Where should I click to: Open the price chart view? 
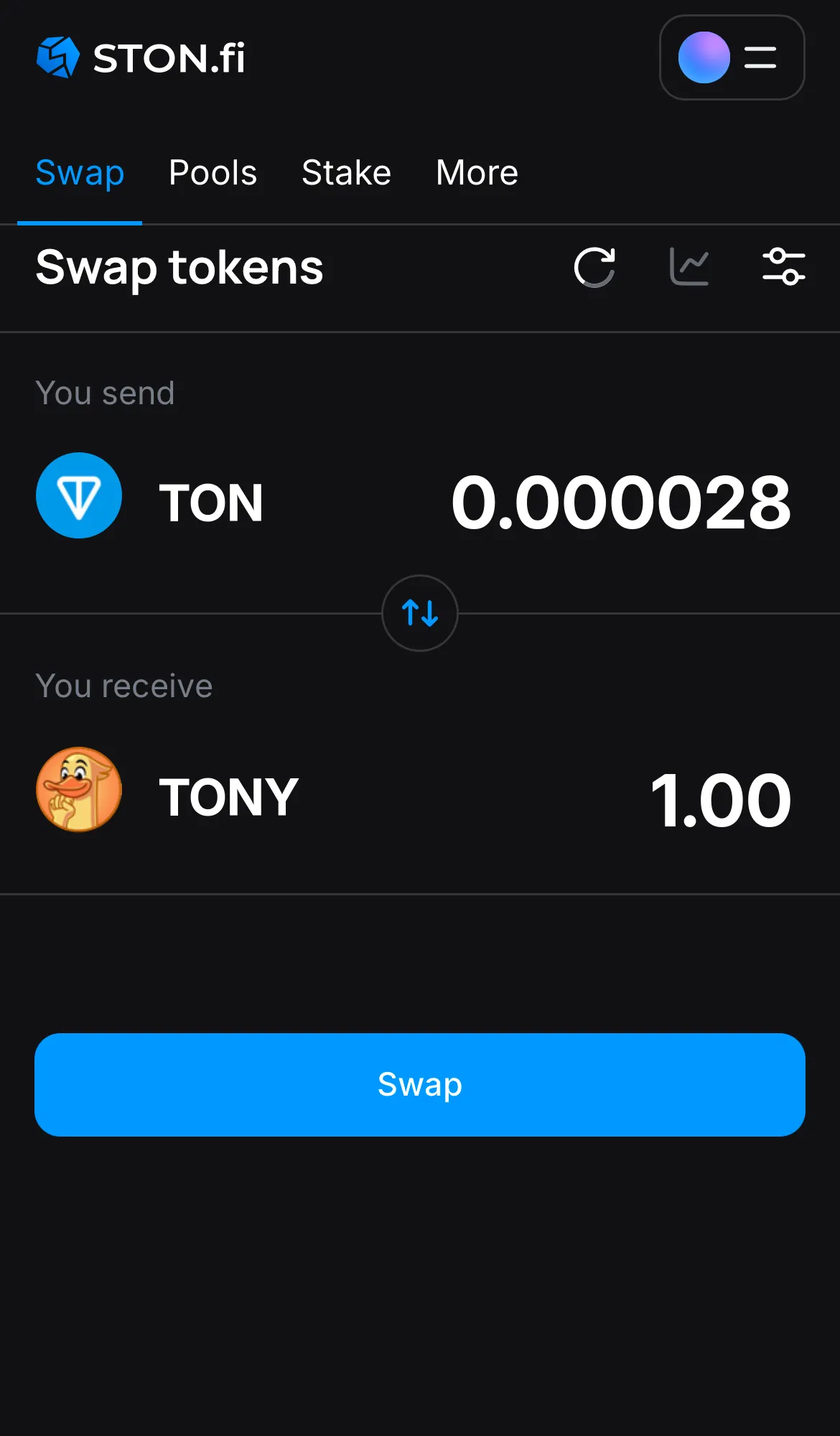click(x=689, y=268)
